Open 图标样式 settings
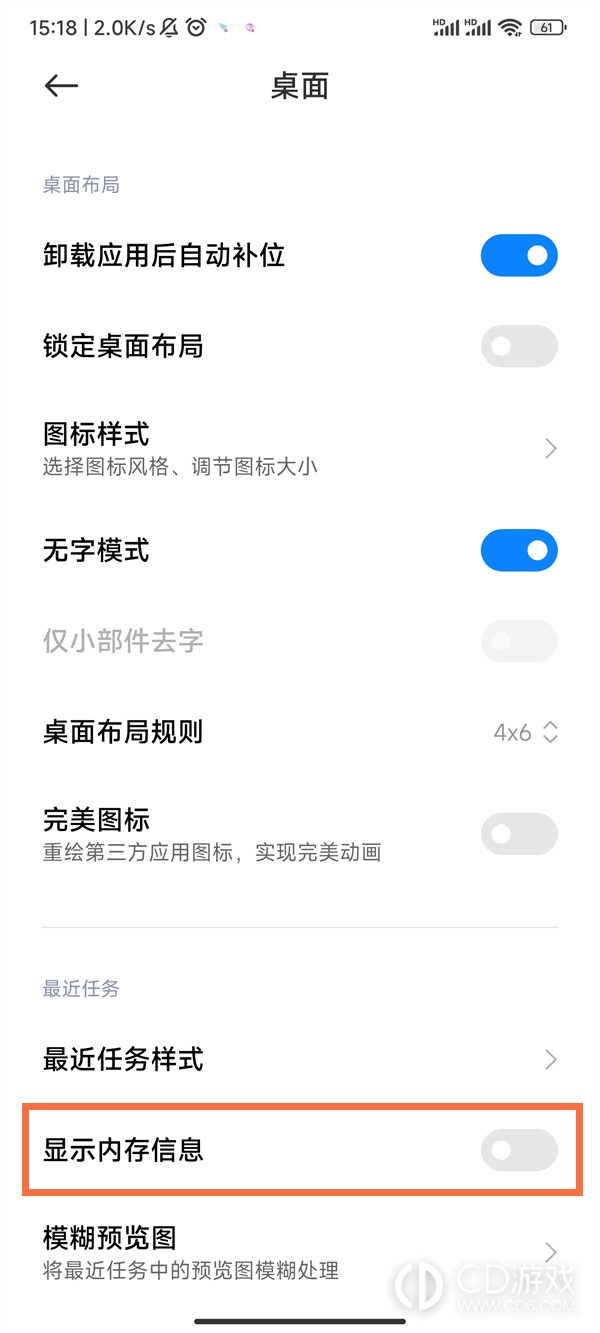The width and height of the screenshot is (600, 1333). click(300, 448)
